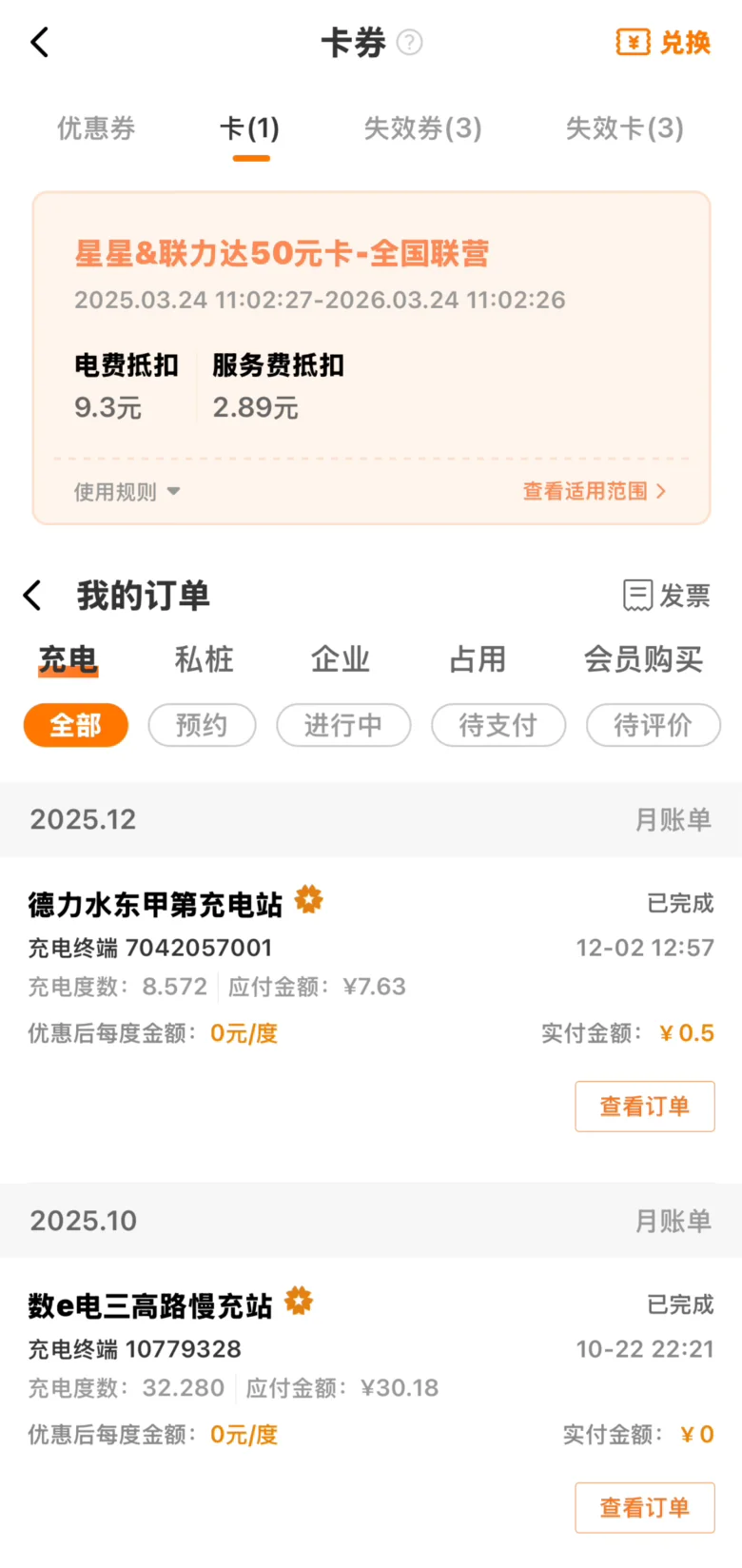742x1568 pixels.
Task: Switch to the 失效券(3) tab
Action: pos(423,128)
